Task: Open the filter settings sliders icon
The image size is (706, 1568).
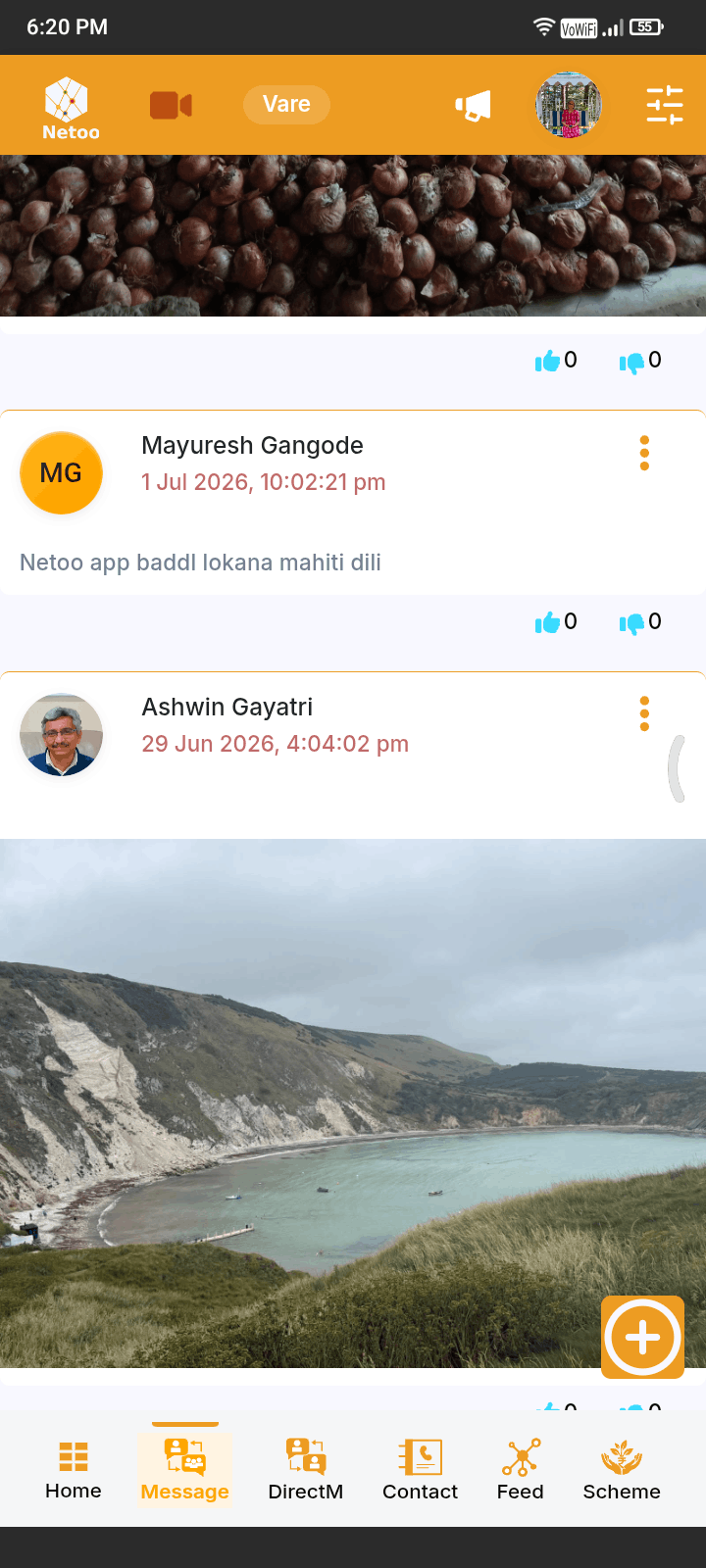Action: (x=665, y=105)
